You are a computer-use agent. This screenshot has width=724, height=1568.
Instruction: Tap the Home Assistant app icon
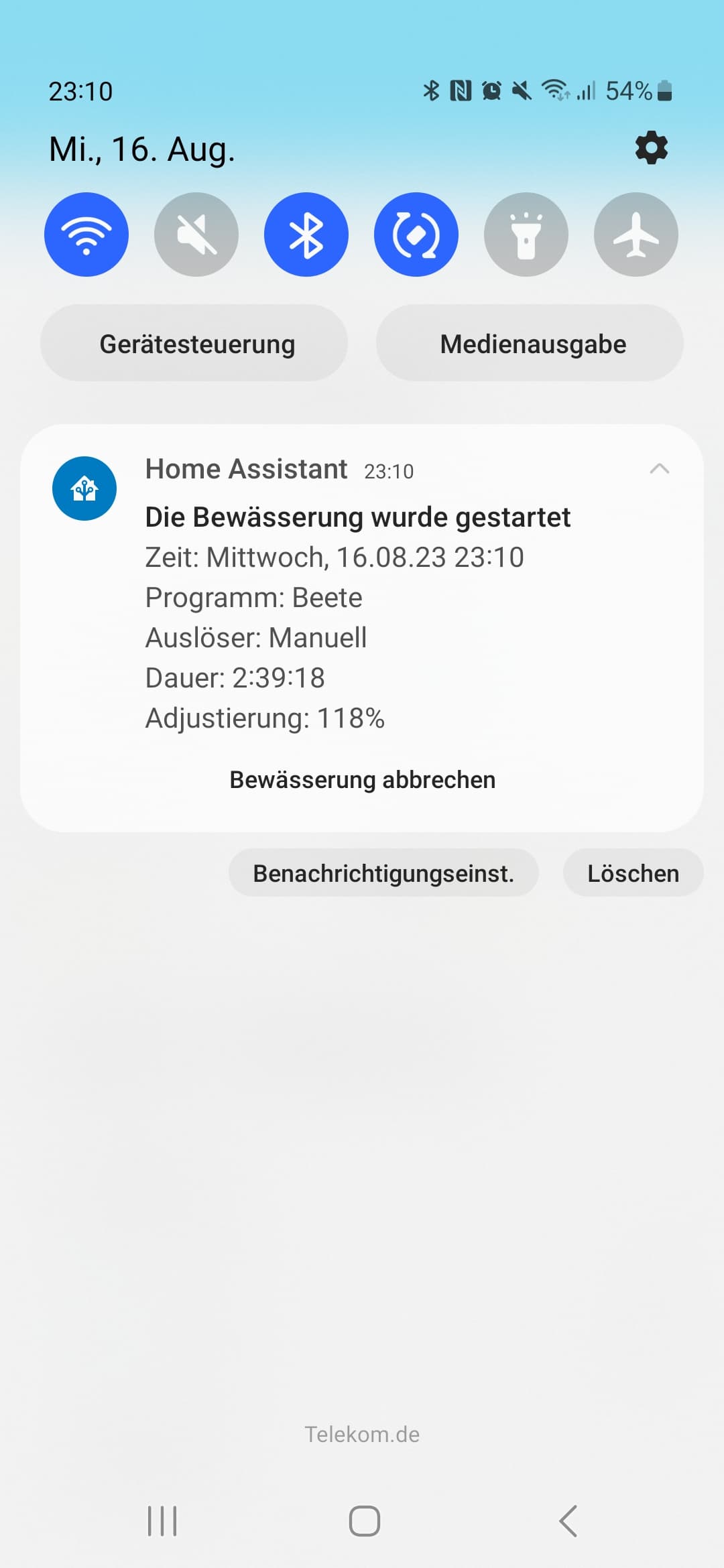click(85, 488)
